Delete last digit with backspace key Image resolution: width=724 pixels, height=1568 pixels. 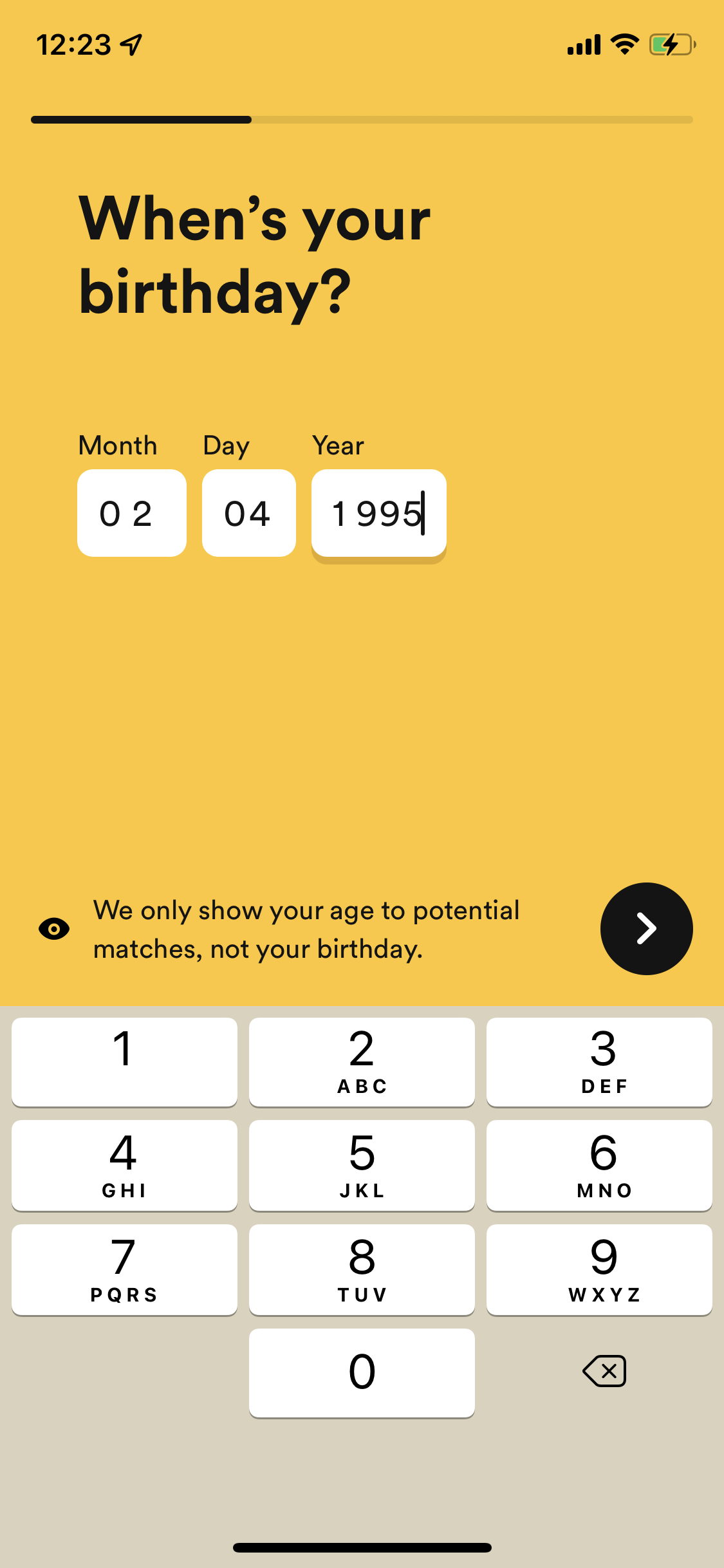[604, 1371]
